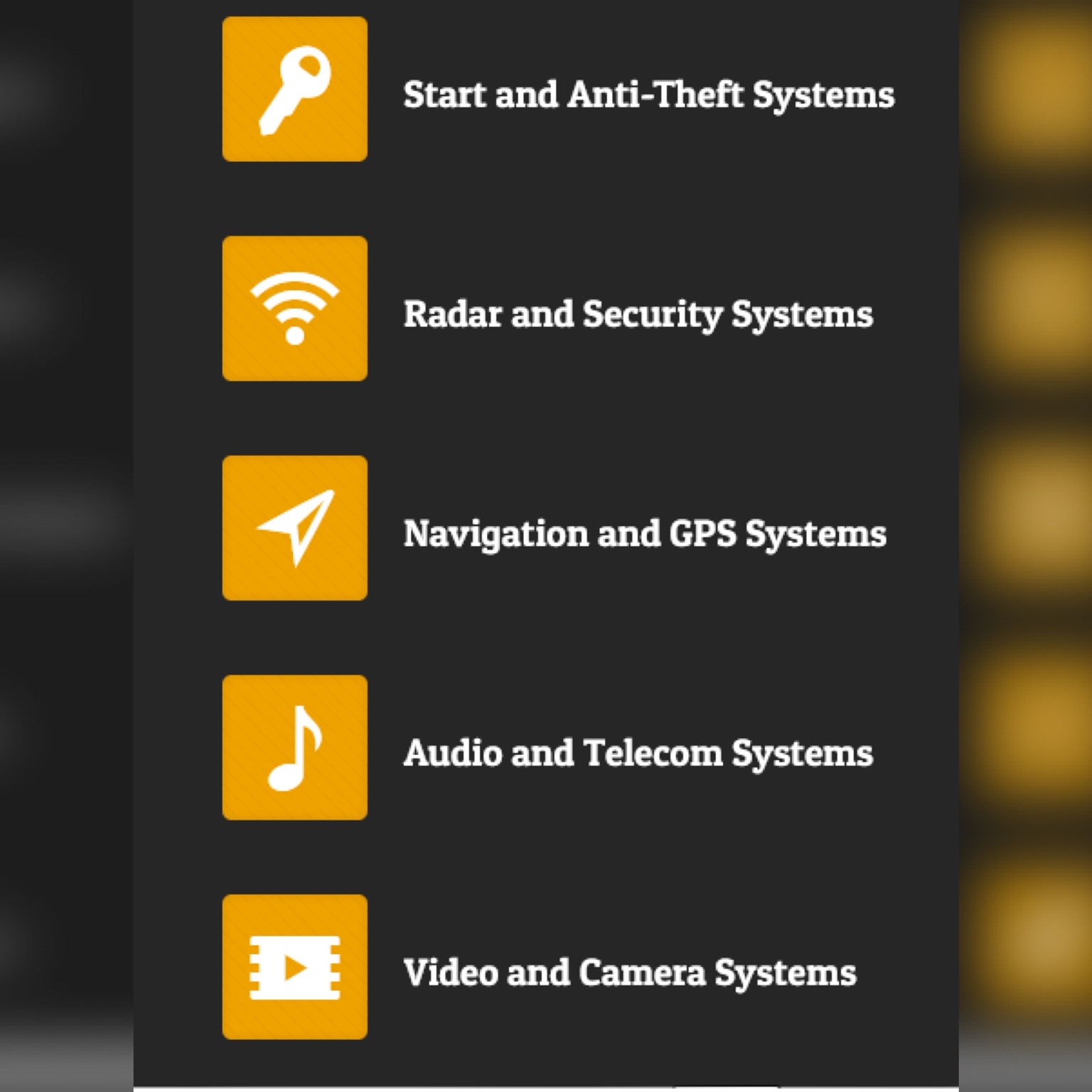Open Start and Anti-Theft Systems

pyautogui.click(x=648, y=94)
